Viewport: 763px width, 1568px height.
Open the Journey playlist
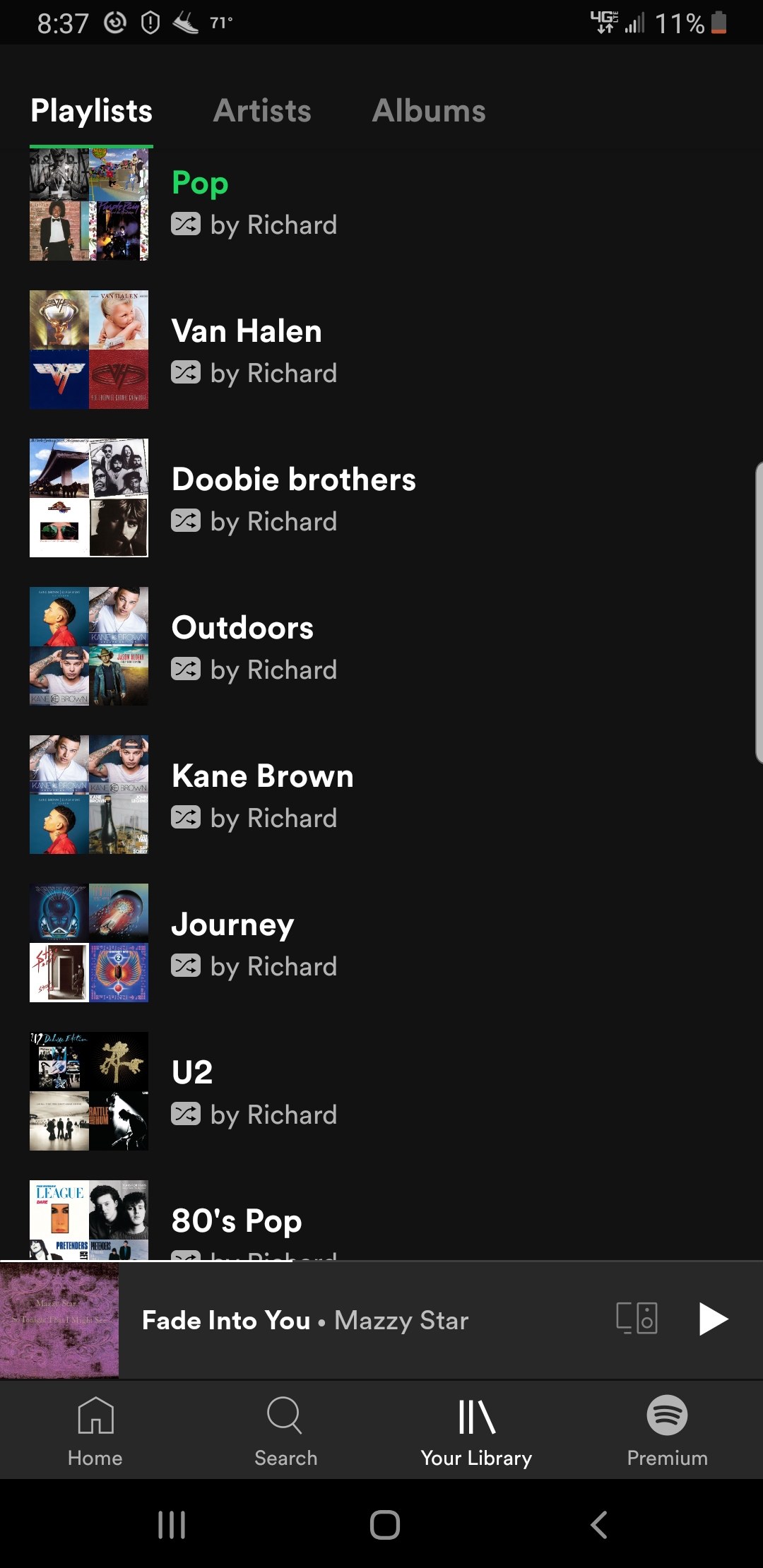pos(232,925)
